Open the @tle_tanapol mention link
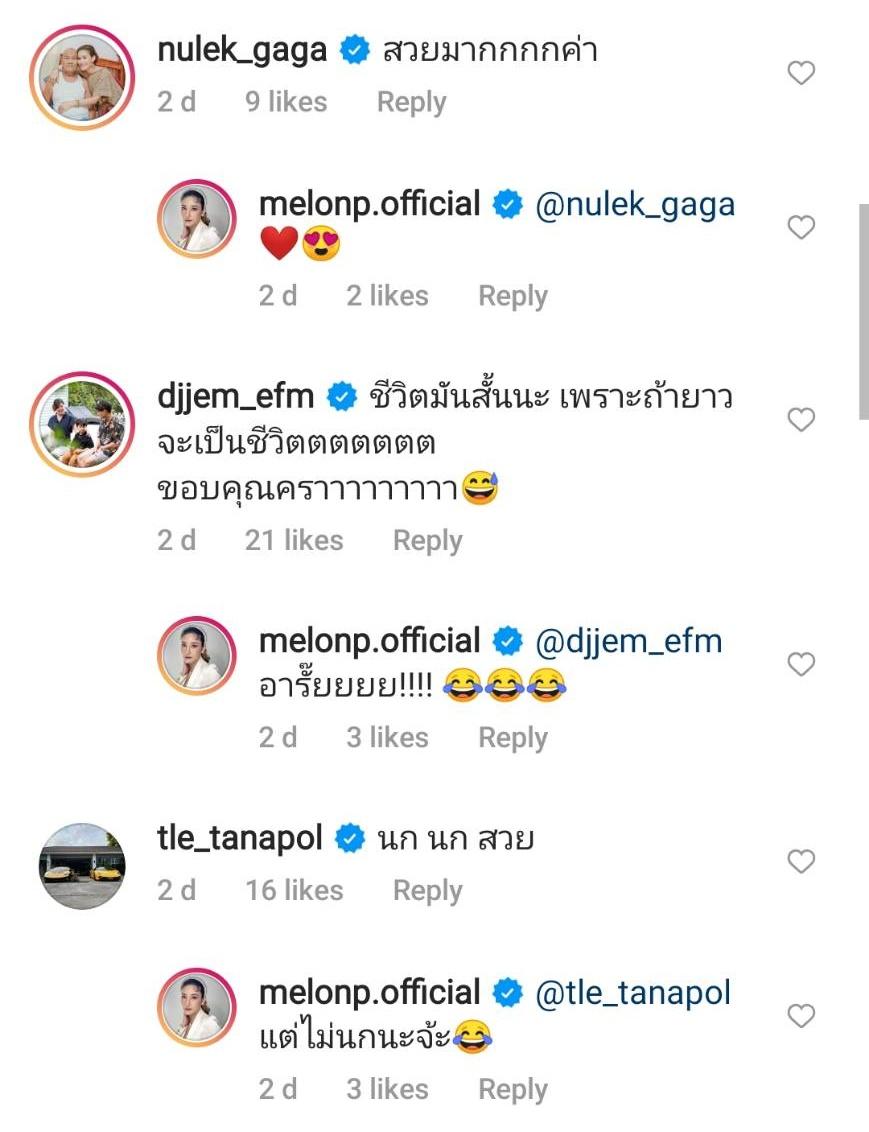Viewport: 869px width, 1132px height. 634,993
